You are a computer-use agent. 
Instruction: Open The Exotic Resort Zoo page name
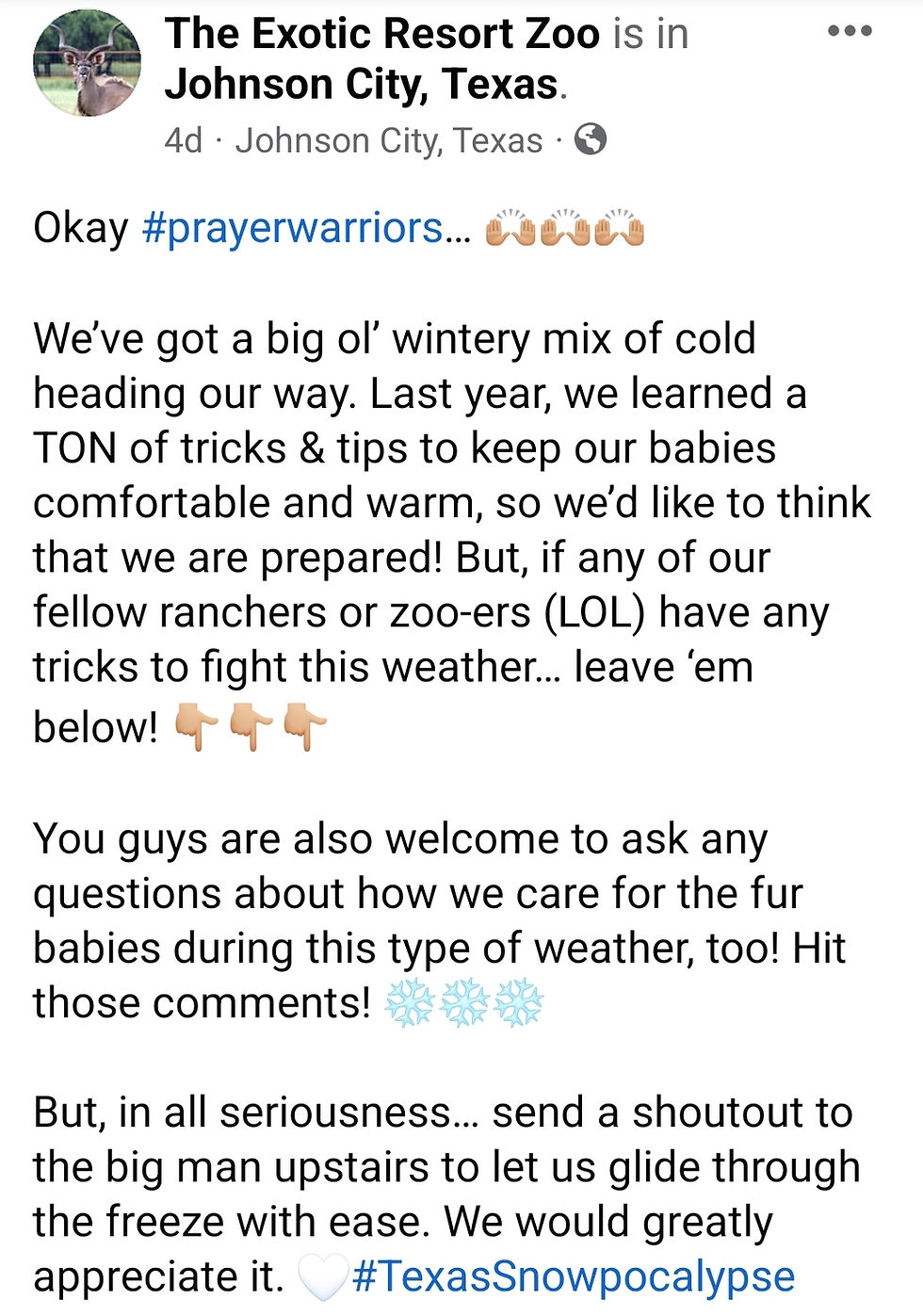click(x=382, y=34)
